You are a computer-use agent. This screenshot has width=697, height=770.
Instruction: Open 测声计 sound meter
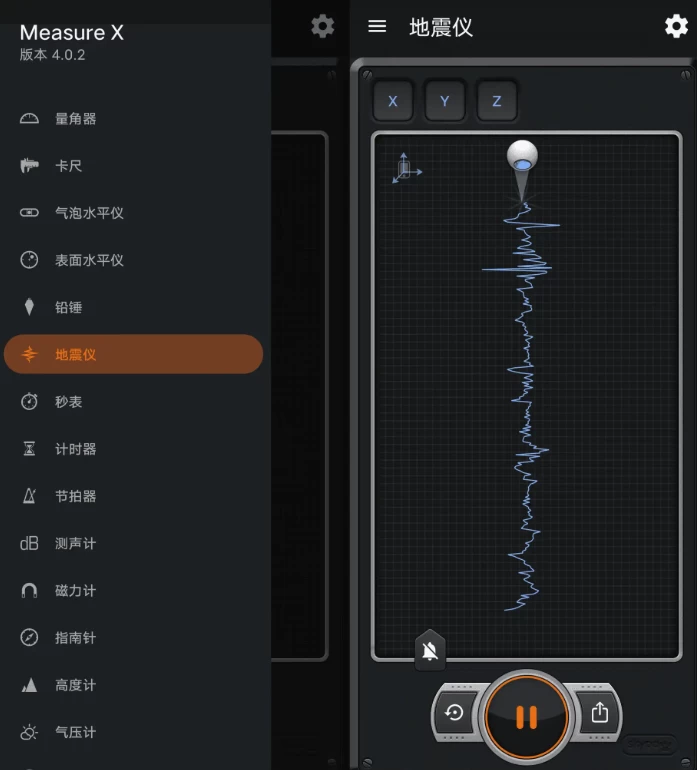tap(75, 543)
